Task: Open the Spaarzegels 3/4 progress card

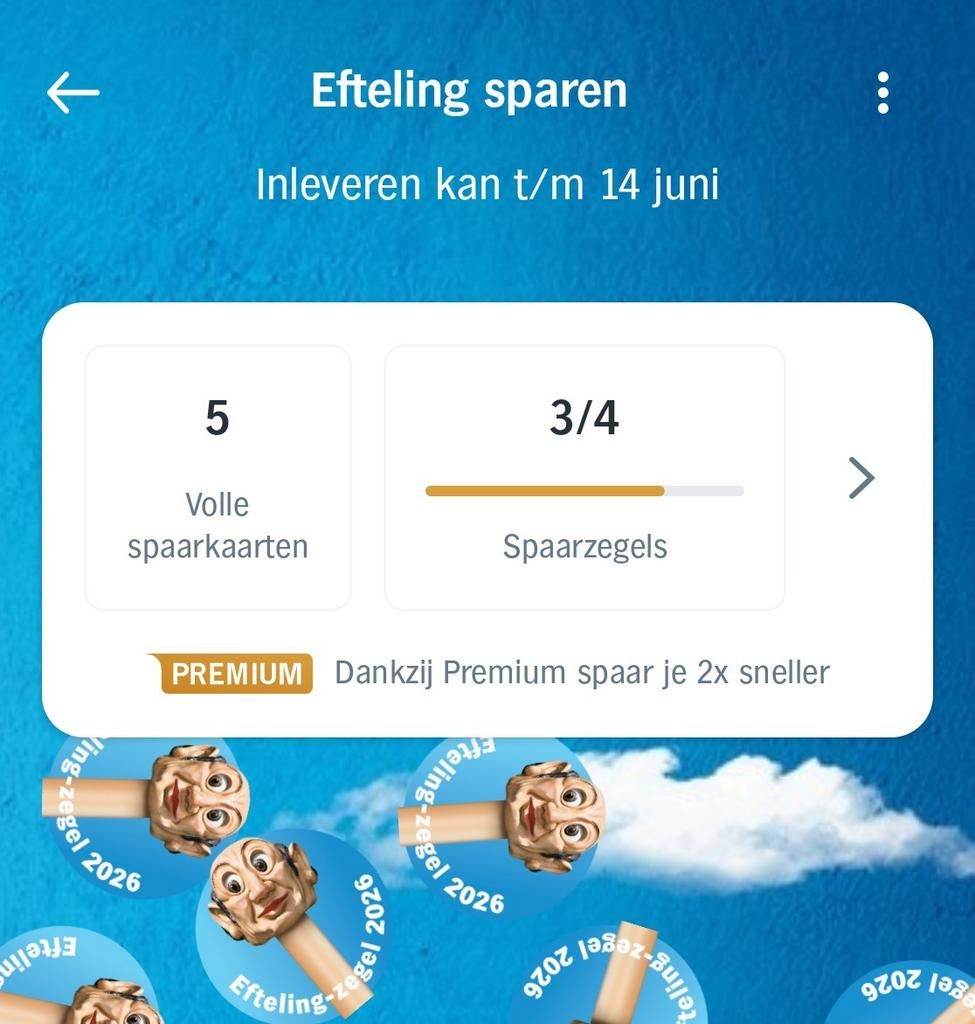Action: click(x=584, y=478)
